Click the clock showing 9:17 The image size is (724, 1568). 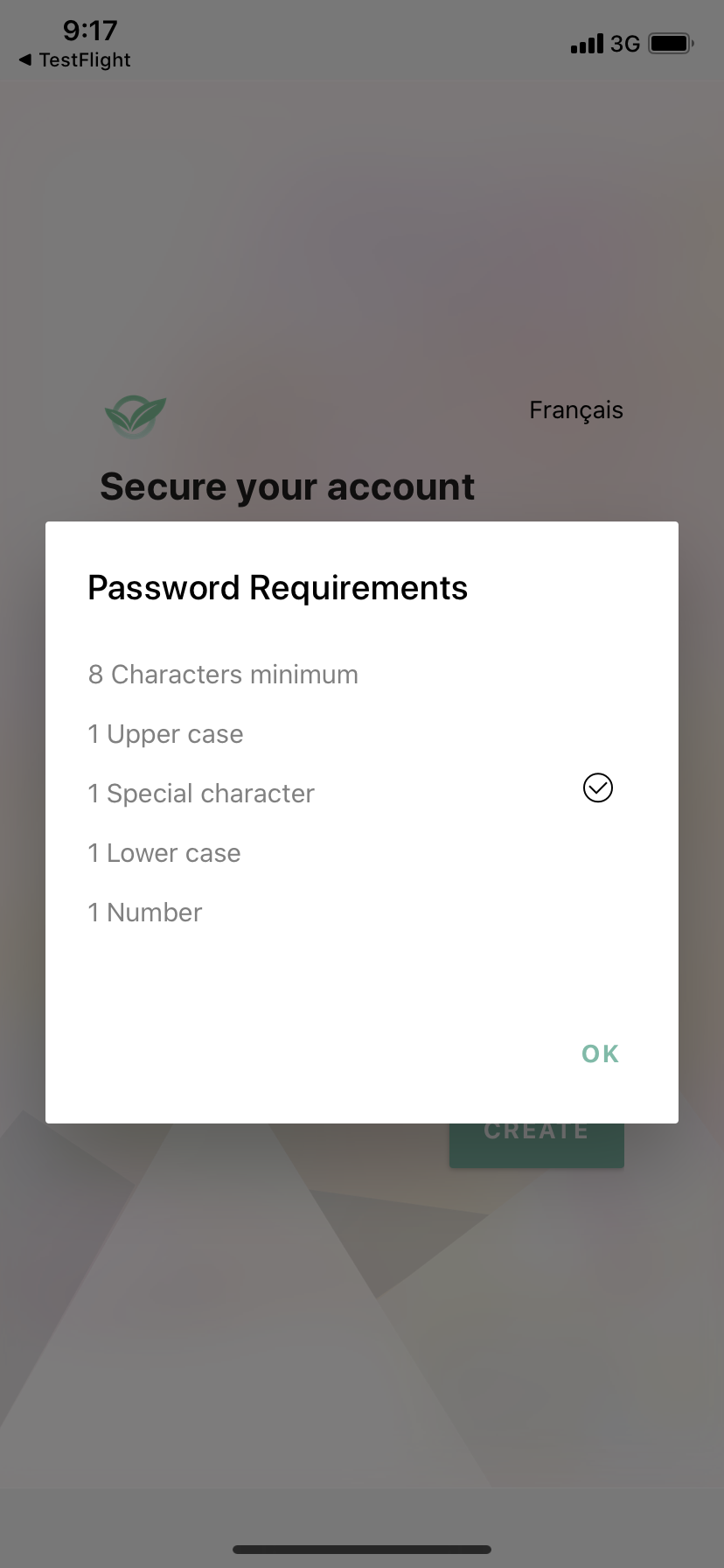pyautogui.click(x=91, y=31)
